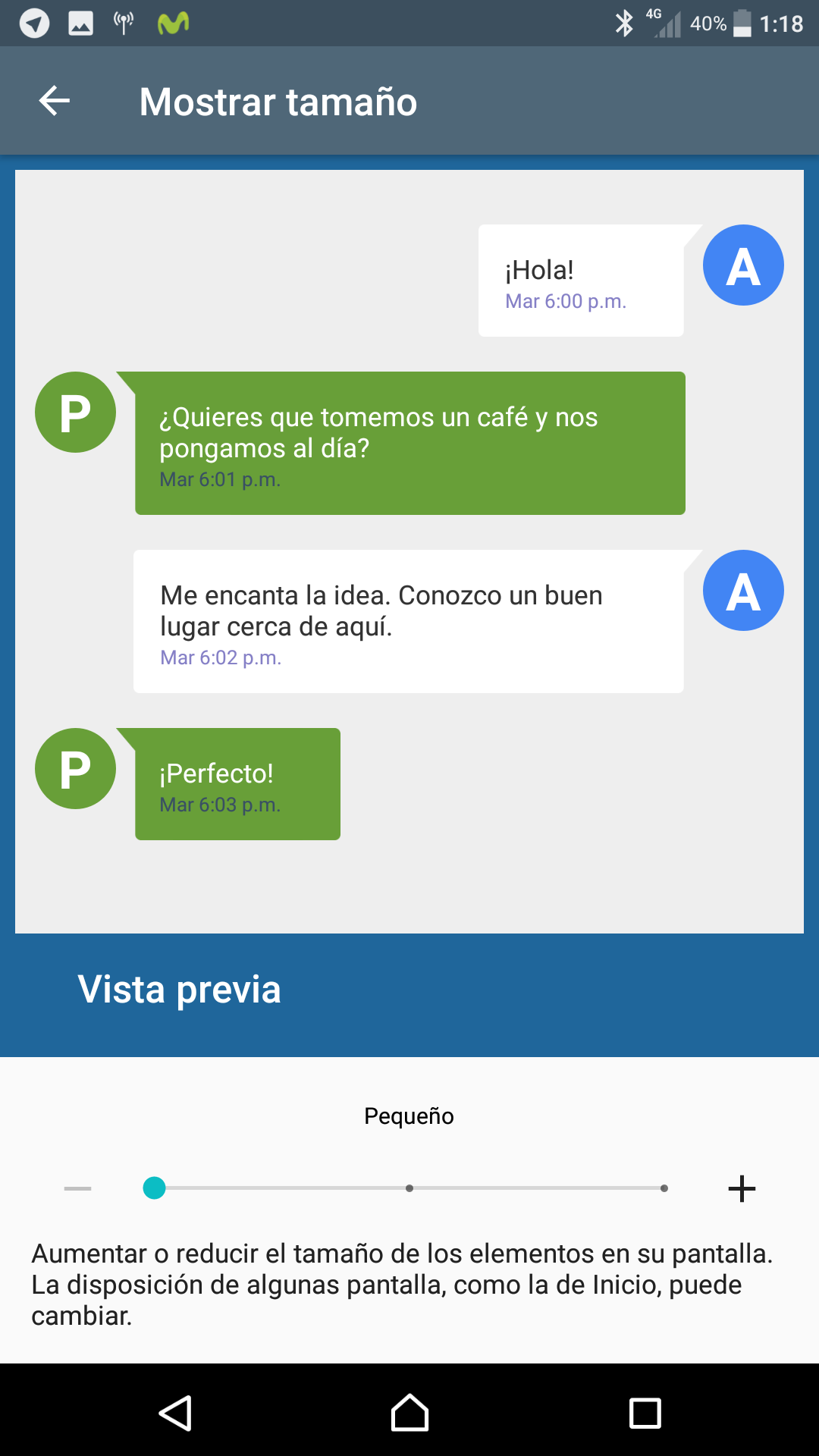Image resolution: width=819 pixels, height=1456 pixels.
Task: Go back from Mostrar tamaño
Action: [x=55, y=101]
